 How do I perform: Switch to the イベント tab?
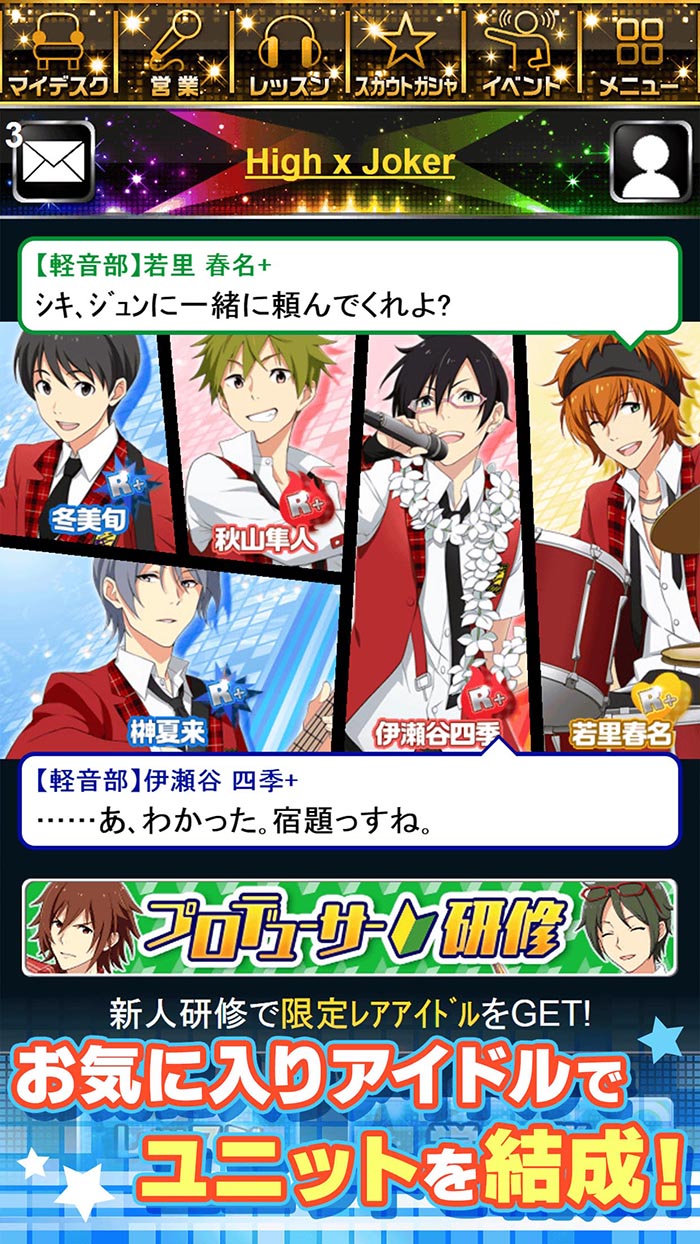(523, 50)
